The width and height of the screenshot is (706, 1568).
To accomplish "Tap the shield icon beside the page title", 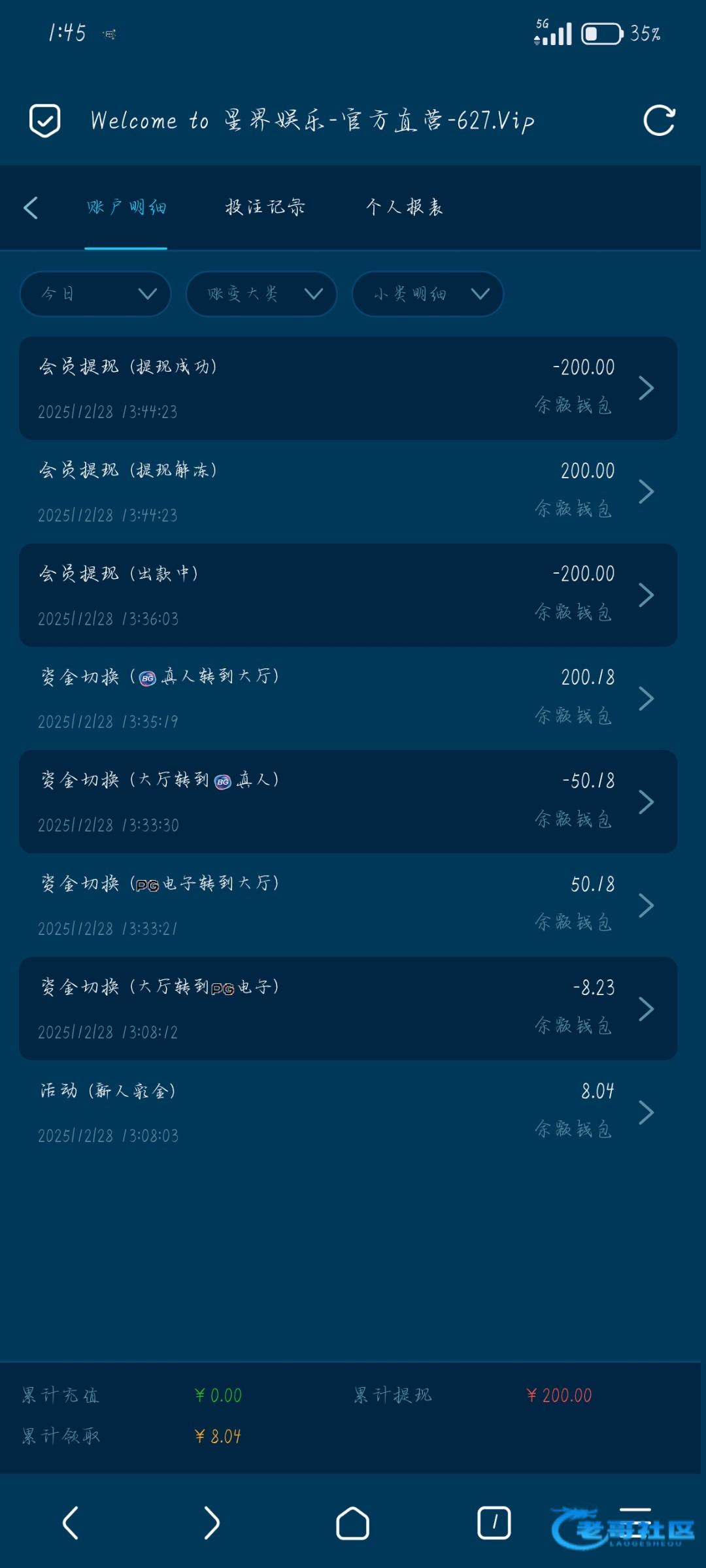I will [45, 121].
